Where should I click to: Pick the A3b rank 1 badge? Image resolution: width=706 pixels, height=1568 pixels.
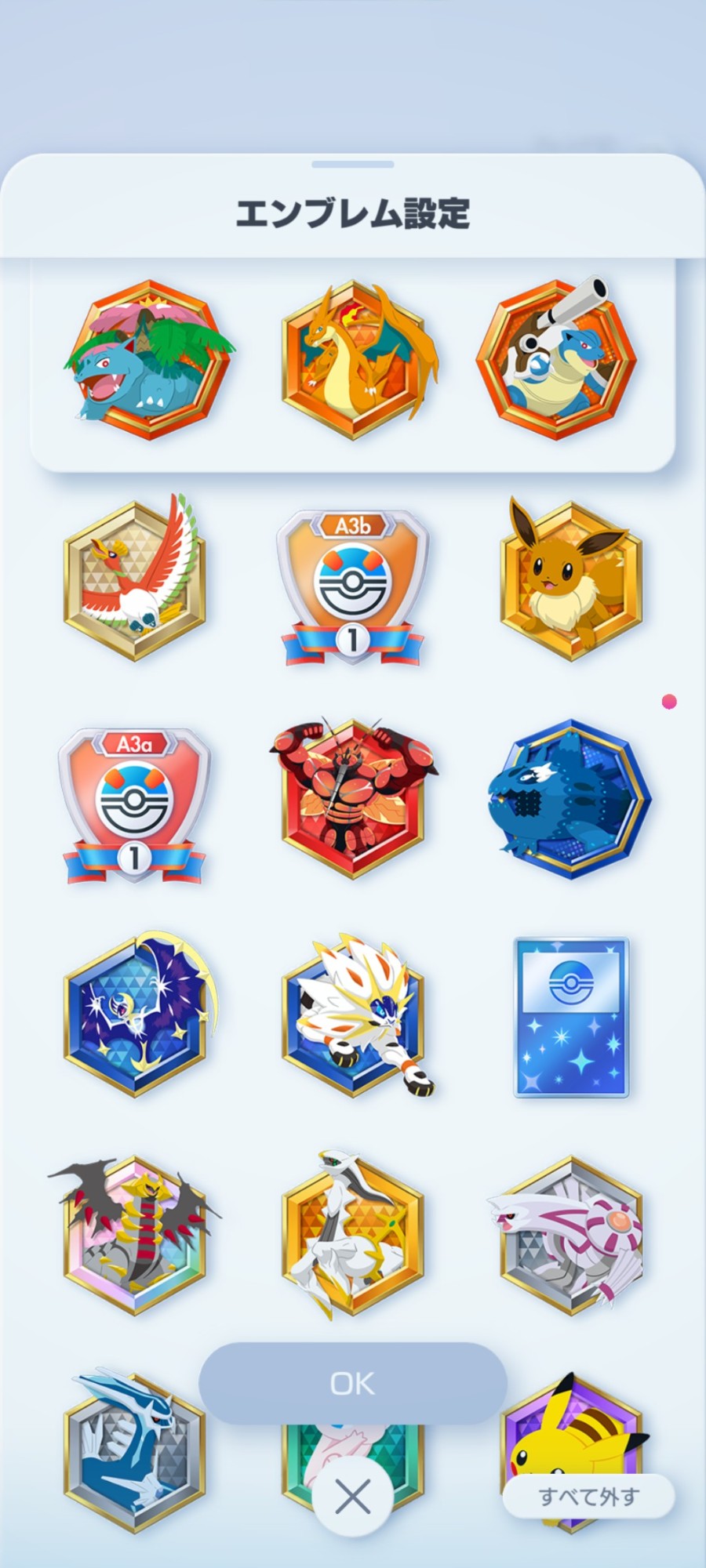click(352, 588)
